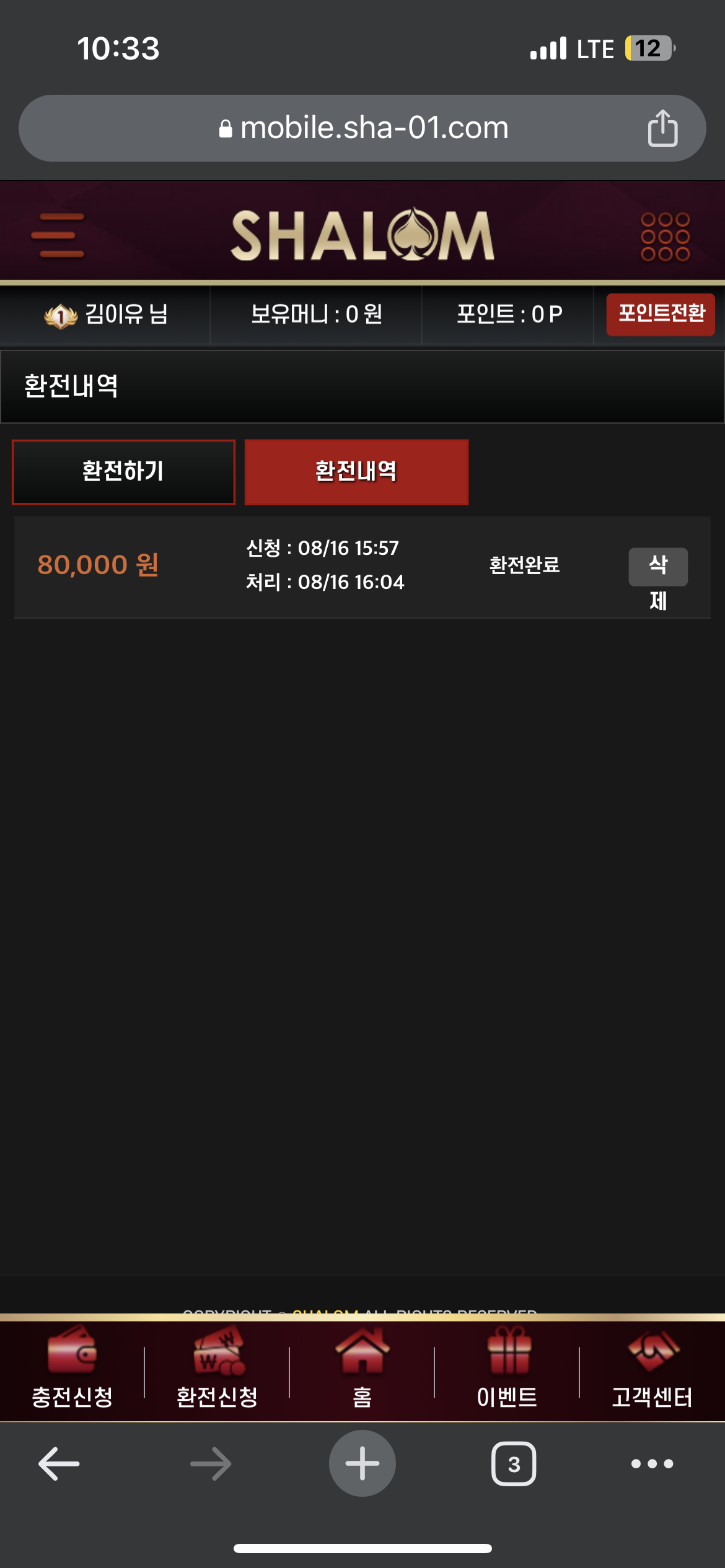
Task: Share this page from the address bar
Action: [x=662, y=128]
